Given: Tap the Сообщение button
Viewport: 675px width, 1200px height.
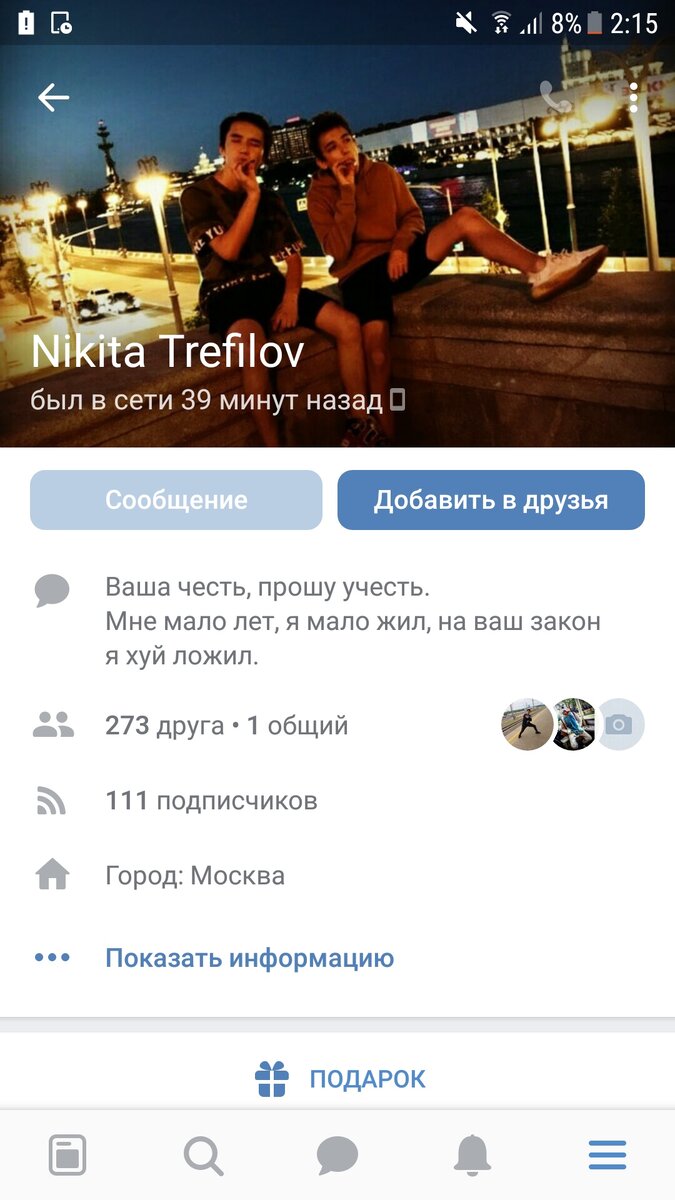Looking at the screenshot, I should [x=176, y=500].
